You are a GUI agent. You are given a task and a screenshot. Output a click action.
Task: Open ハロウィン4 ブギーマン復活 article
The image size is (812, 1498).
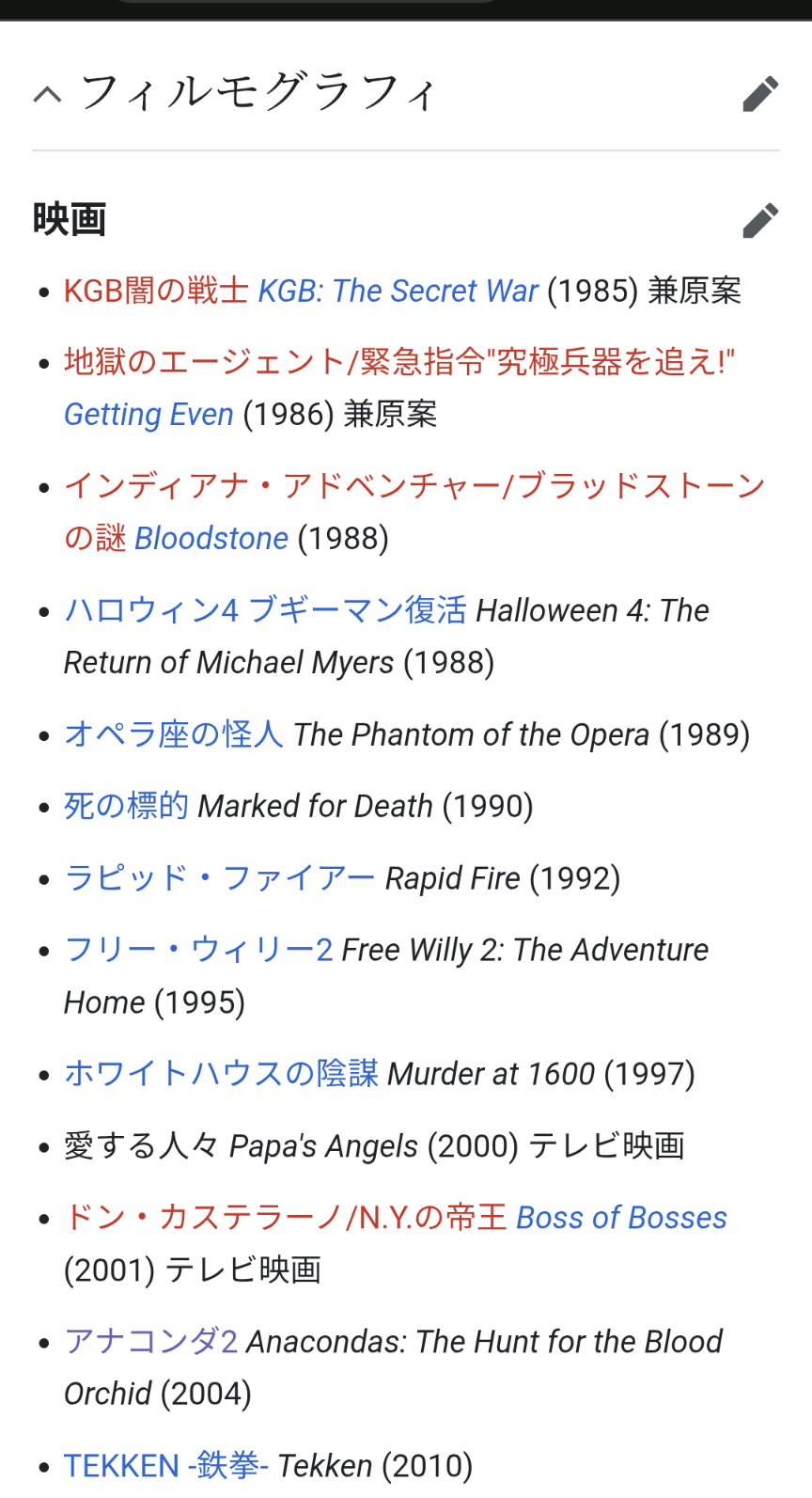click(265, 610)
